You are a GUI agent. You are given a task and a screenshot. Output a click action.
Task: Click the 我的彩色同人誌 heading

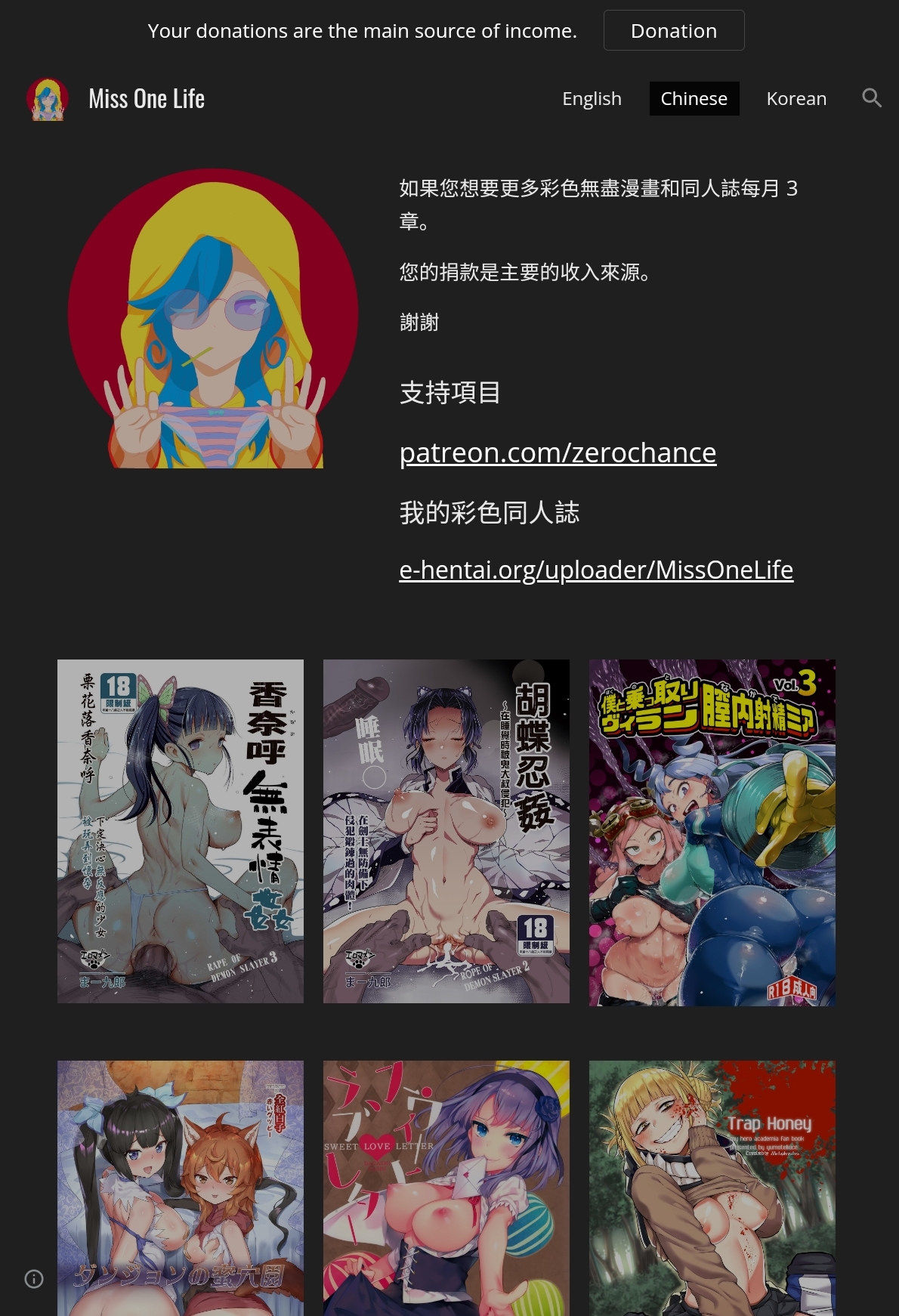pyautogui.click(x=489, y=512)
